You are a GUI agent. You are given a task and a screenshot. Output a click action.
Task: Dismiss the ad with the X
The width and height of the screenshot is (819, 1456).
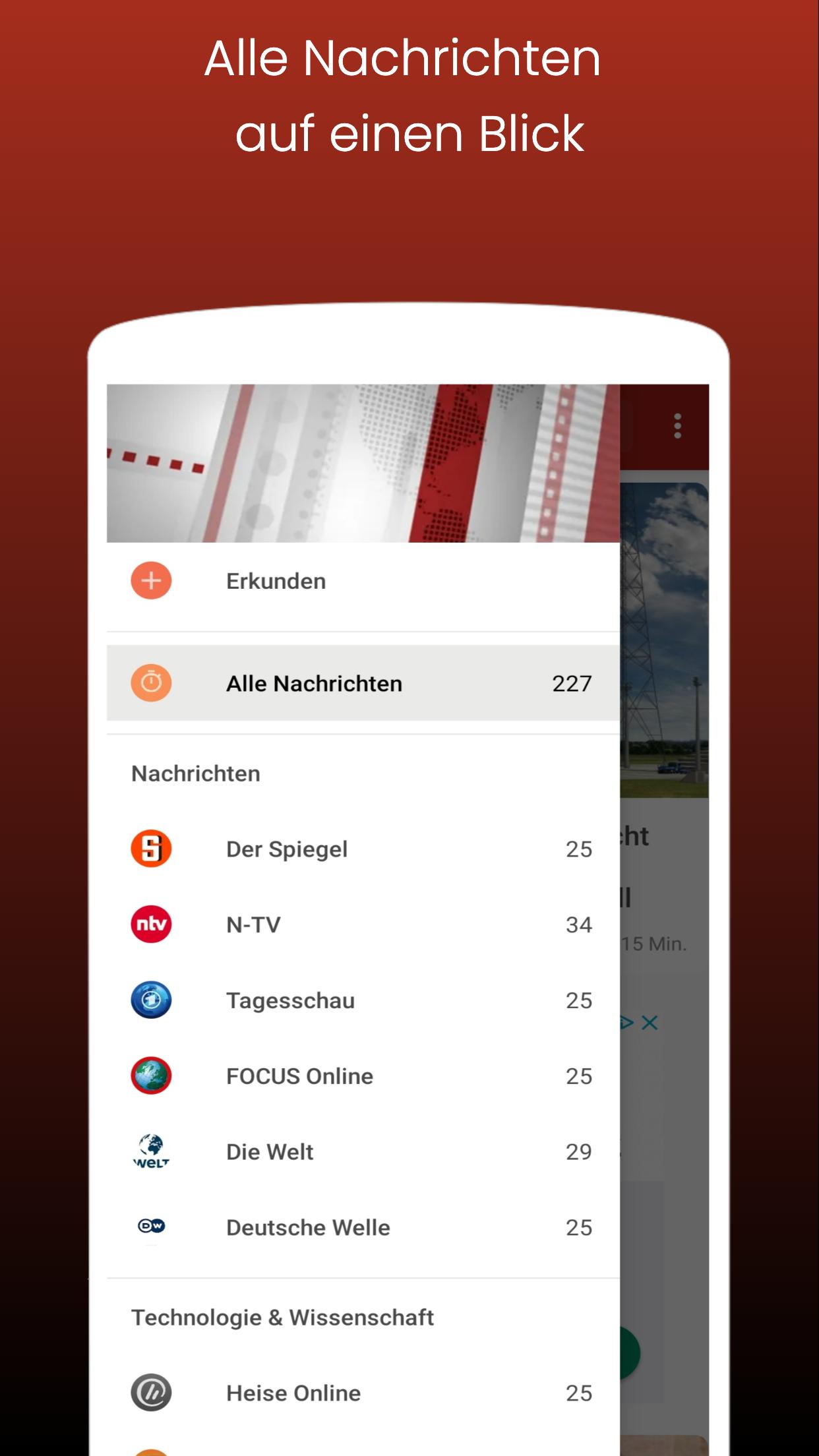(650, 1023)
